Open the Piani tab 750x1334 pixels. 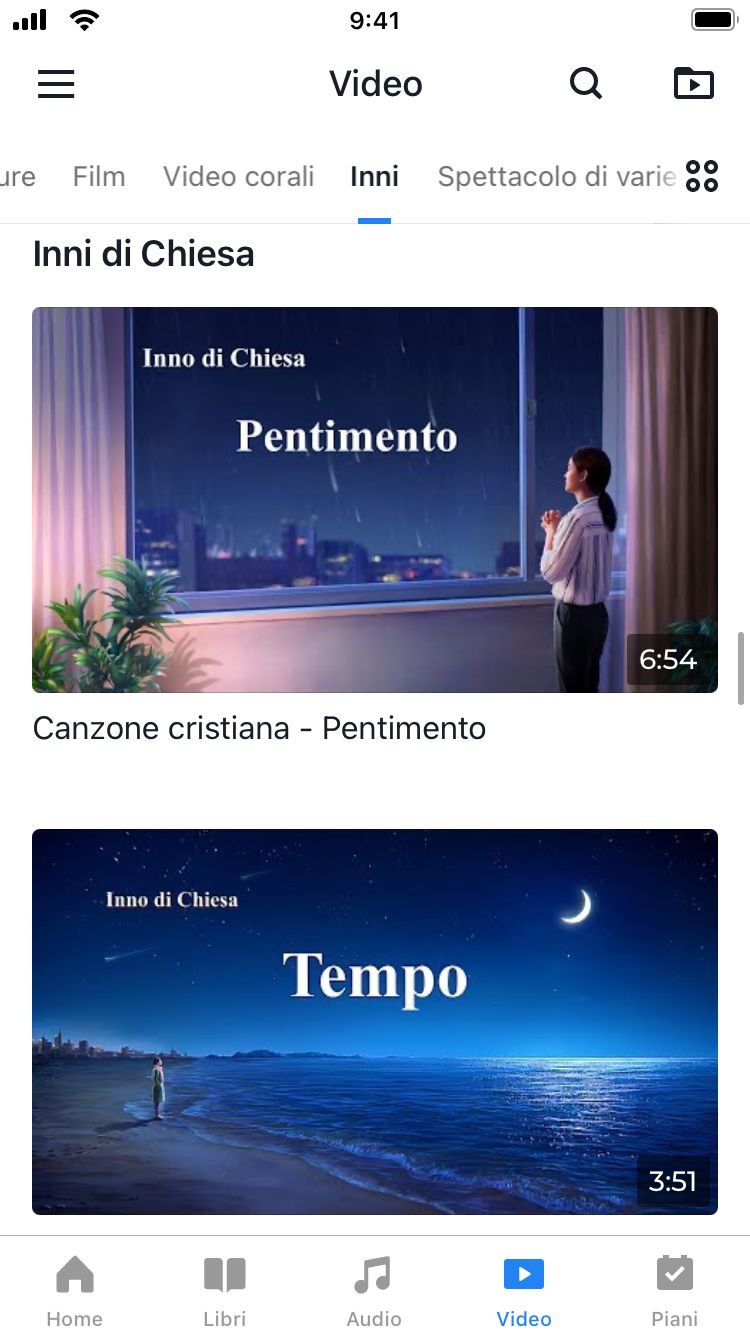click(x=675, y=1290)
